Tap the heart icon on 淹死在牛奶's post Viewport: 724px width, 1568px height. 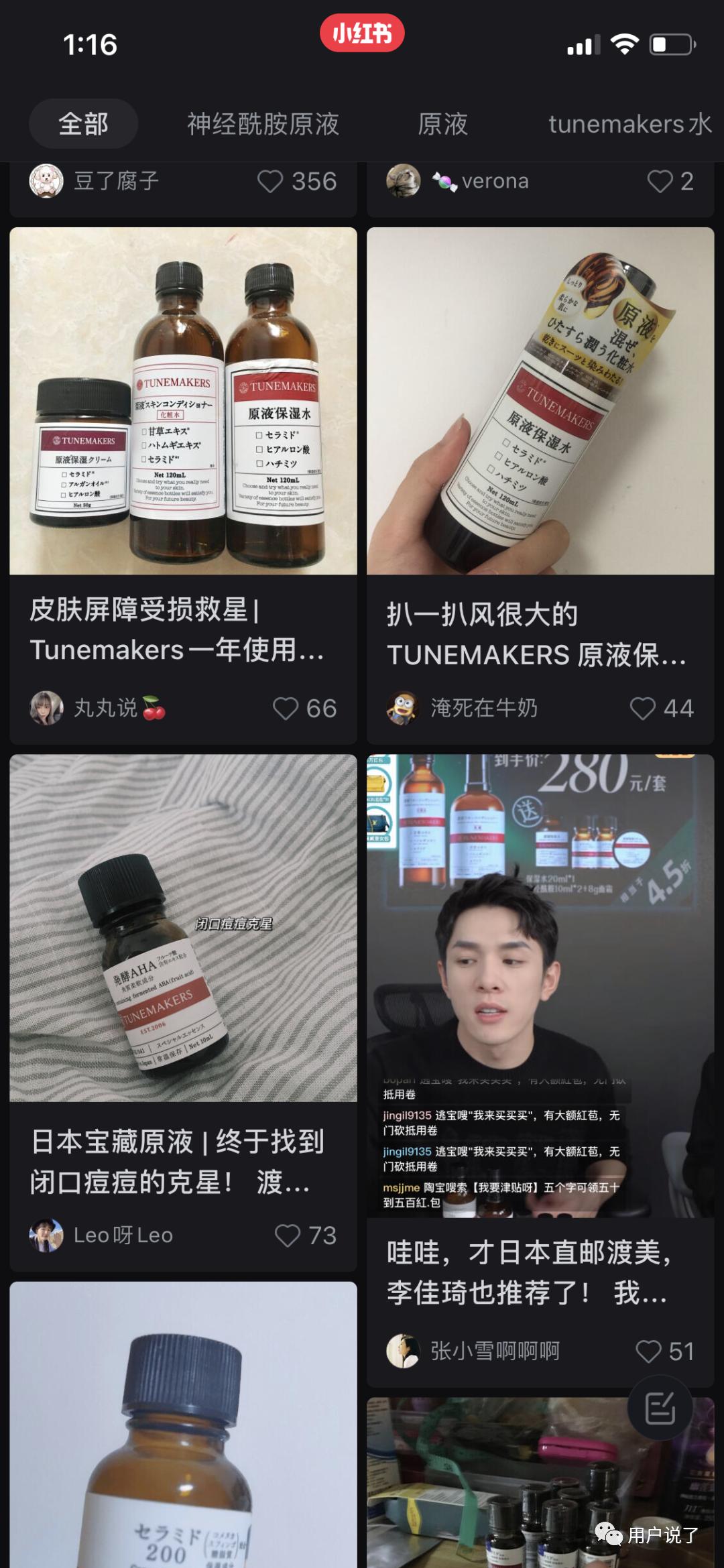click(x=645, y=708)
